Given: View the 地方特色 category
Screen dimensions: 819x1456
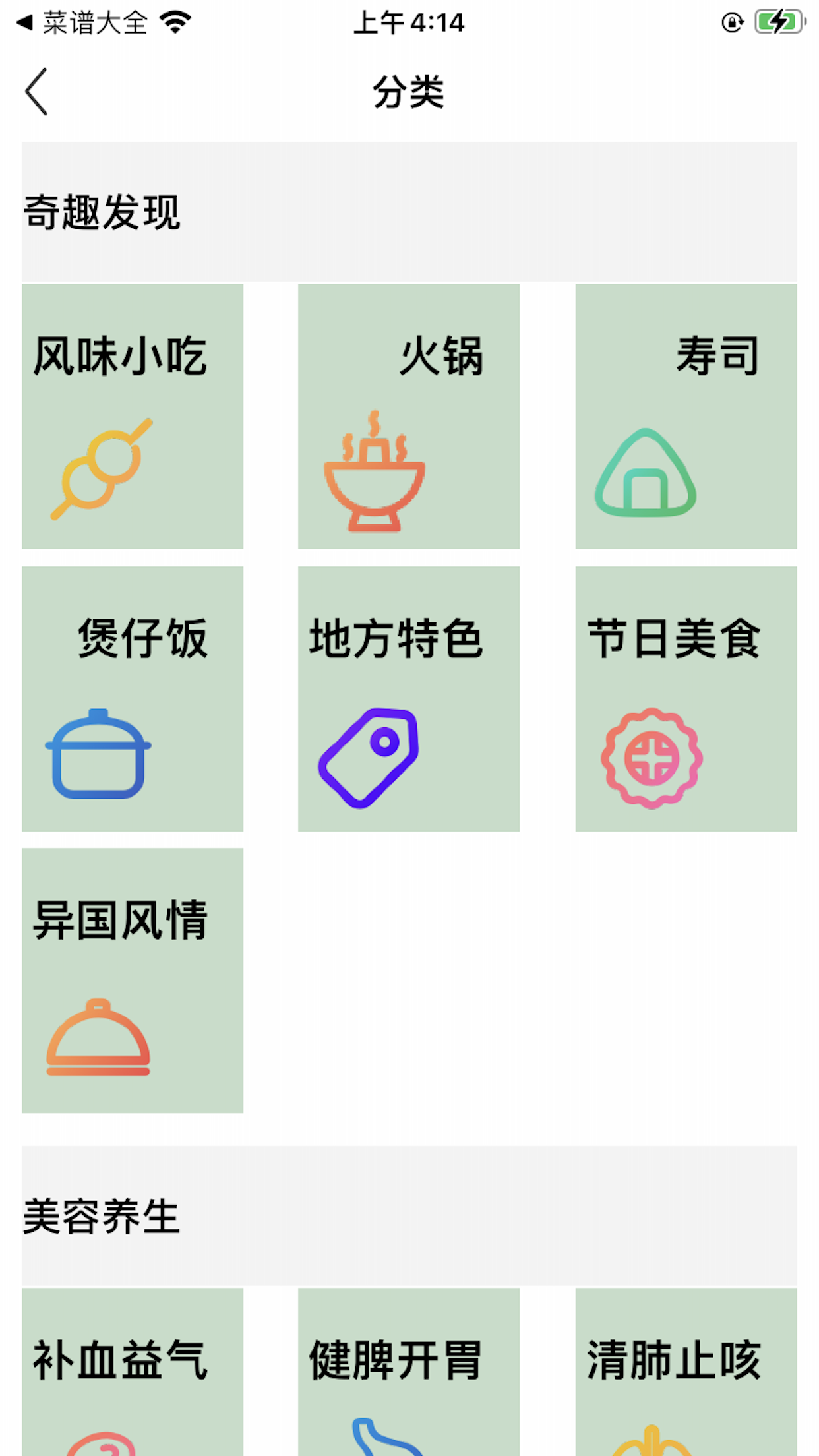Looking at the screenshot, I should [408, 698].
